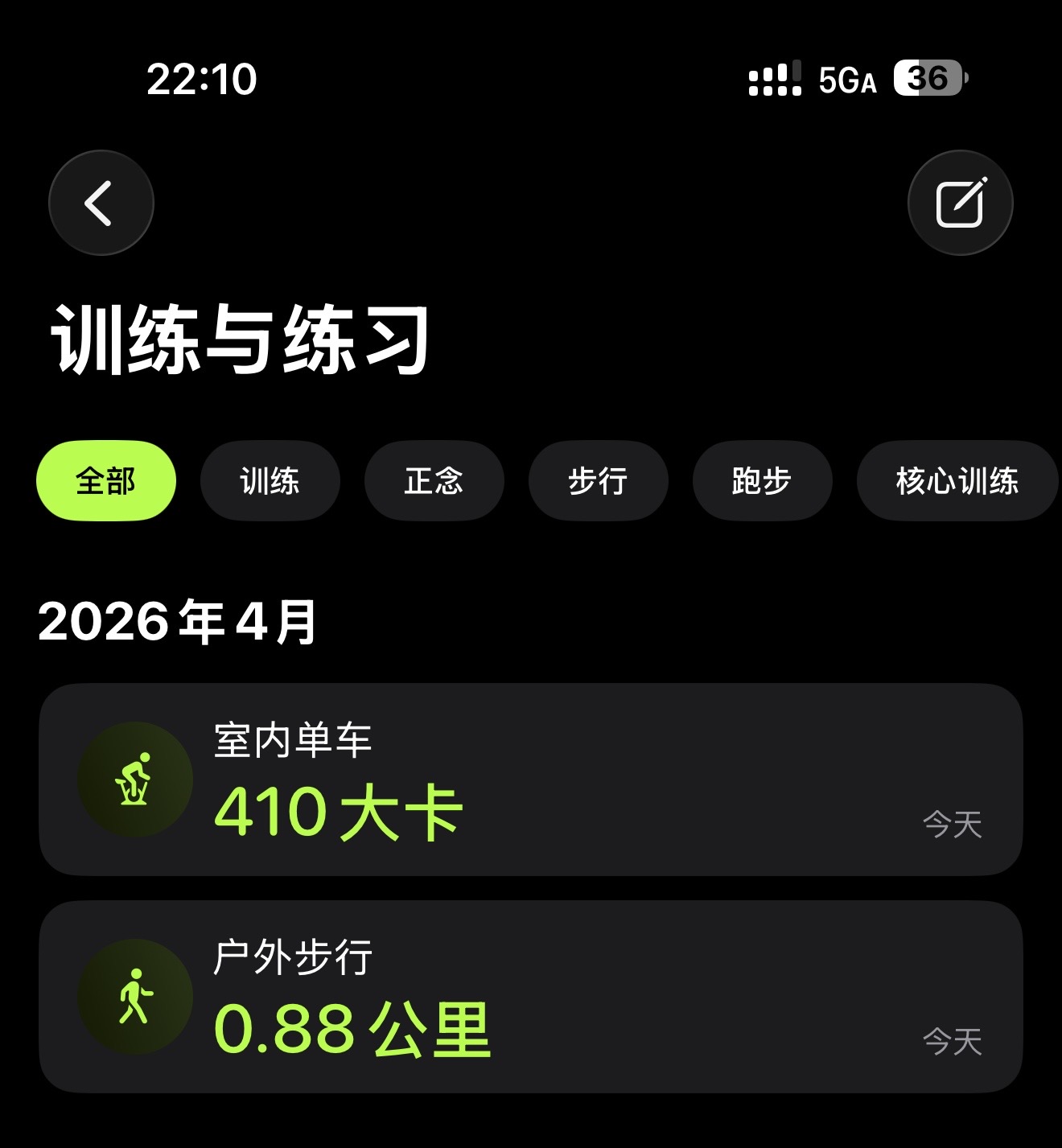Filter list by 核心训练
Image resolution: width=1062 pixels, height=1148 pixels.
[x=957, y=481]
